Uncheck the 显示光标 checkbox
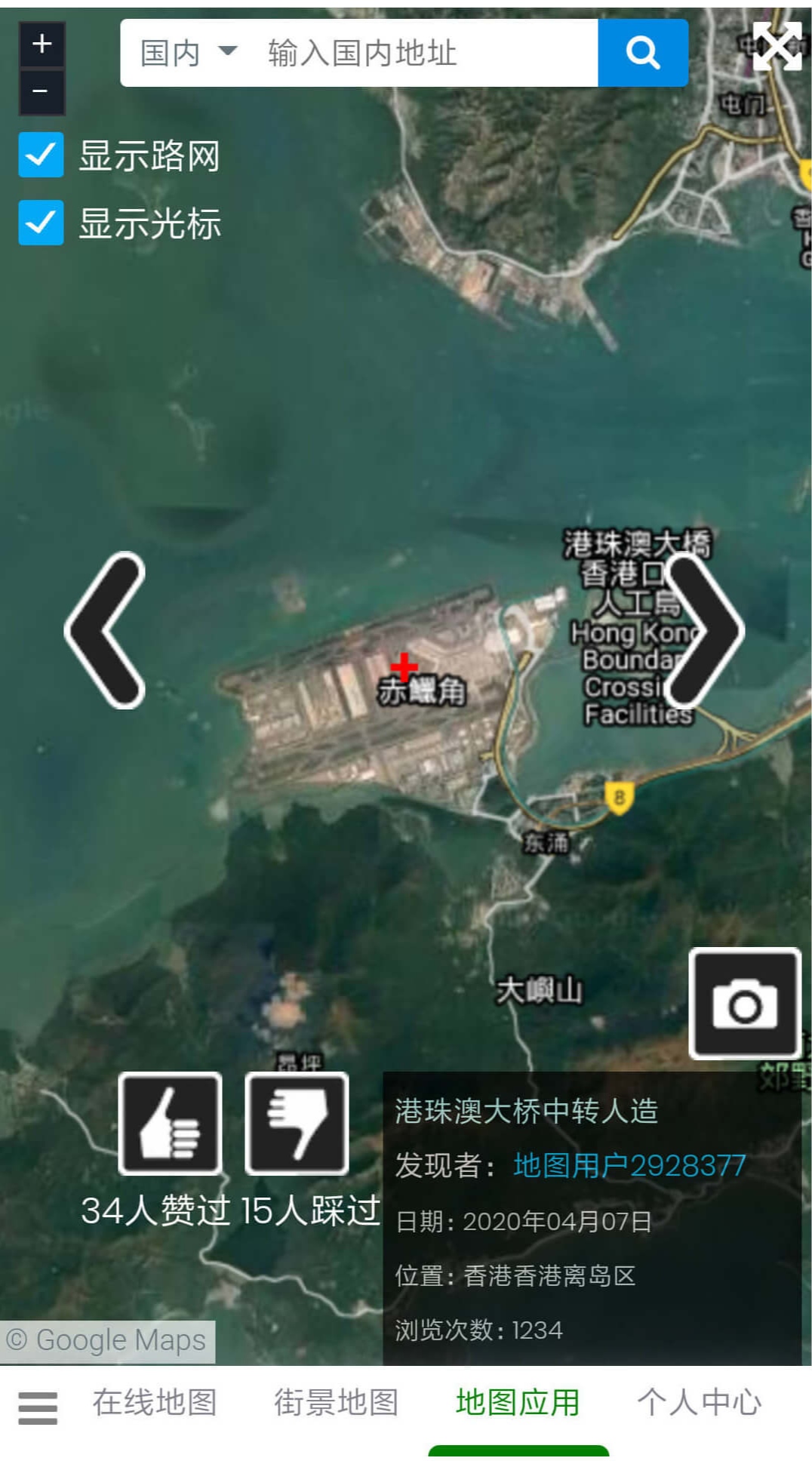Screen dimensions: 812x1464 (41, 223)
